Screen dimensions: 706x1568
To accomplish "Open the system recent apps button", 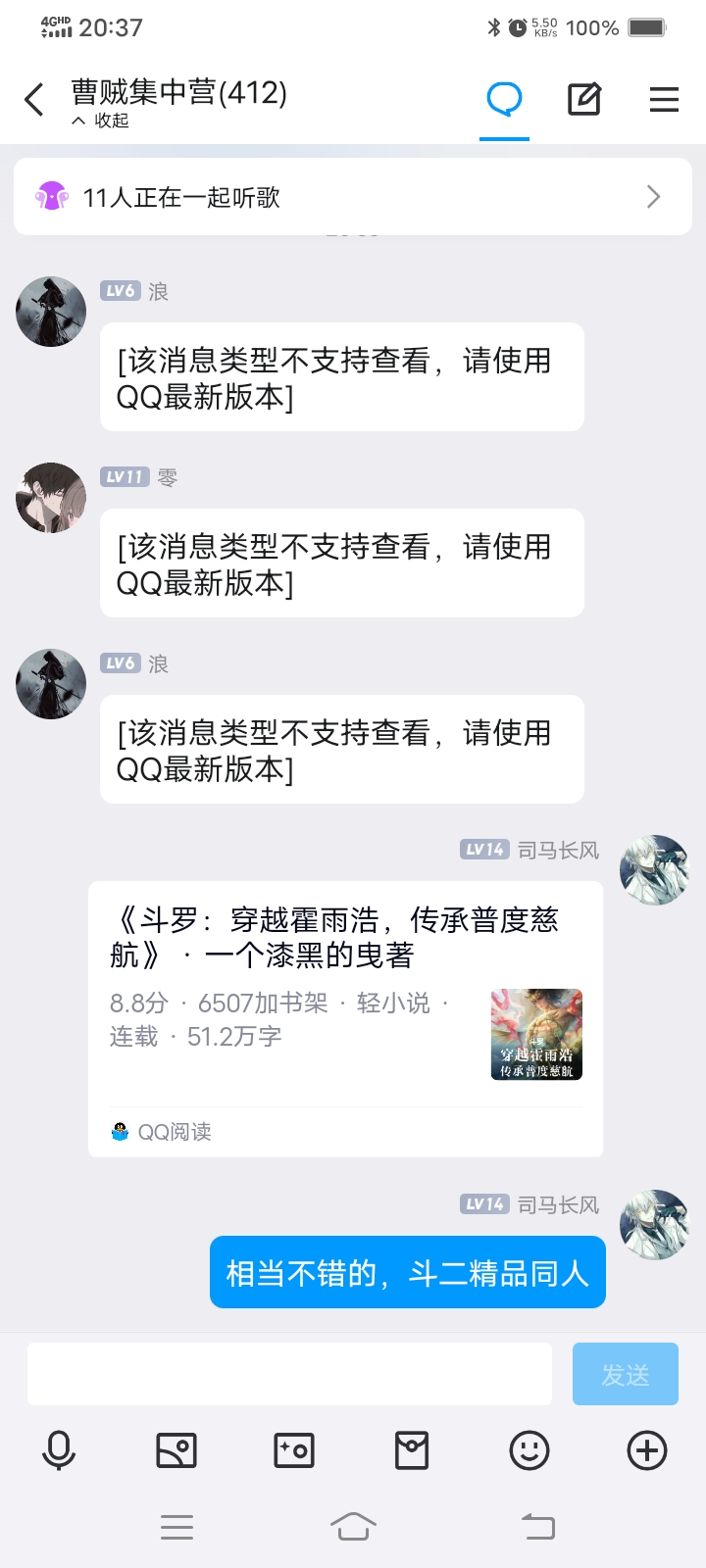I will click(x=176, y=1527).
